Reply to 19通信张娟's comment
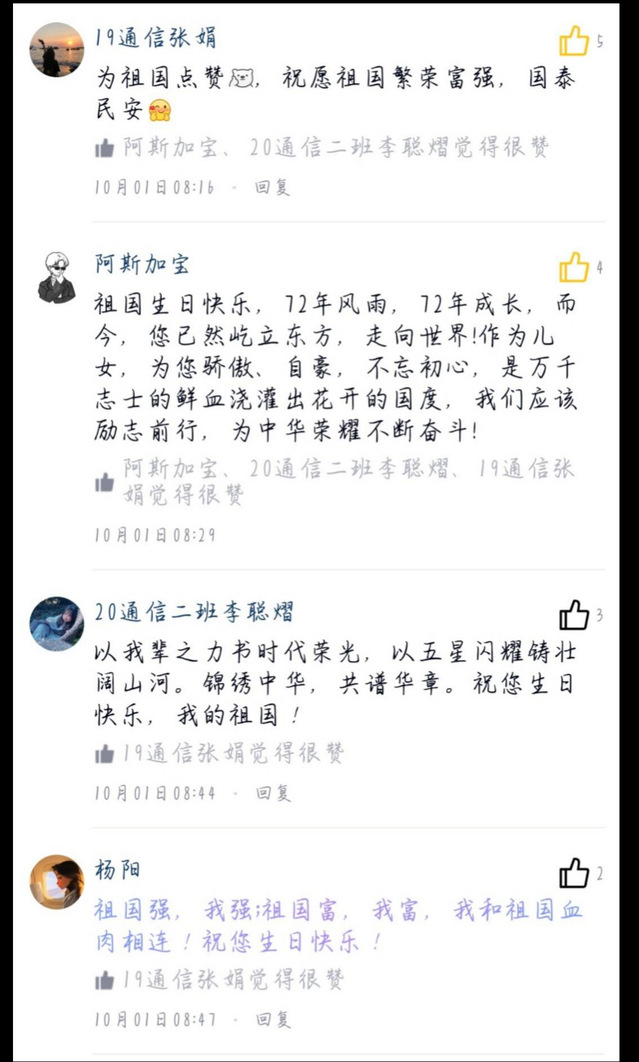 (x=272, y=186)
